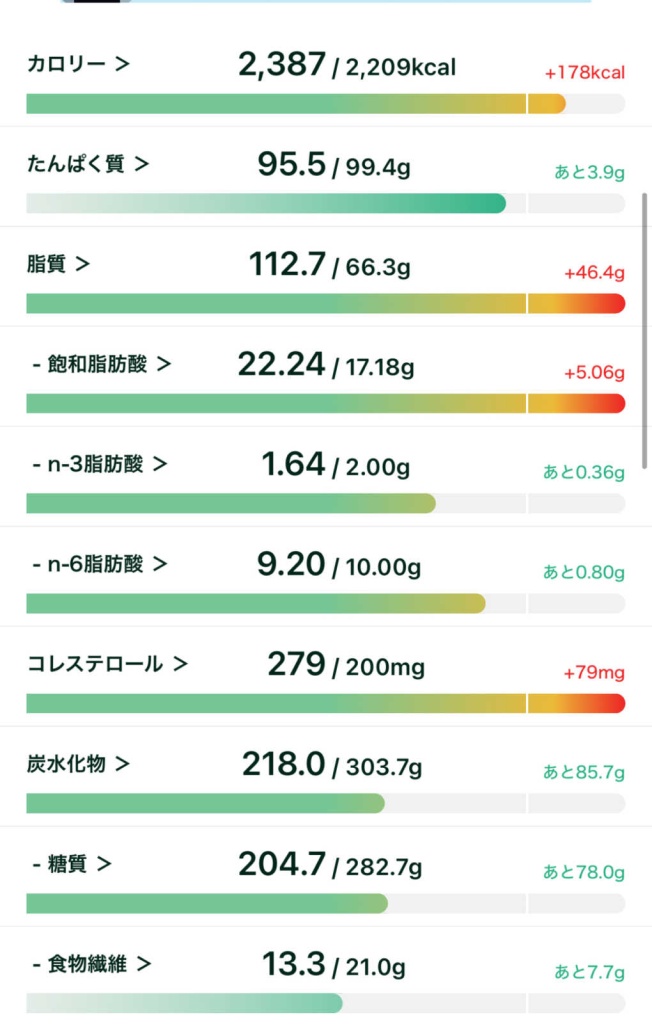This screenshot has width=652, height=1024.
Task: Open the 炭水化物 row
Action: 78,764
